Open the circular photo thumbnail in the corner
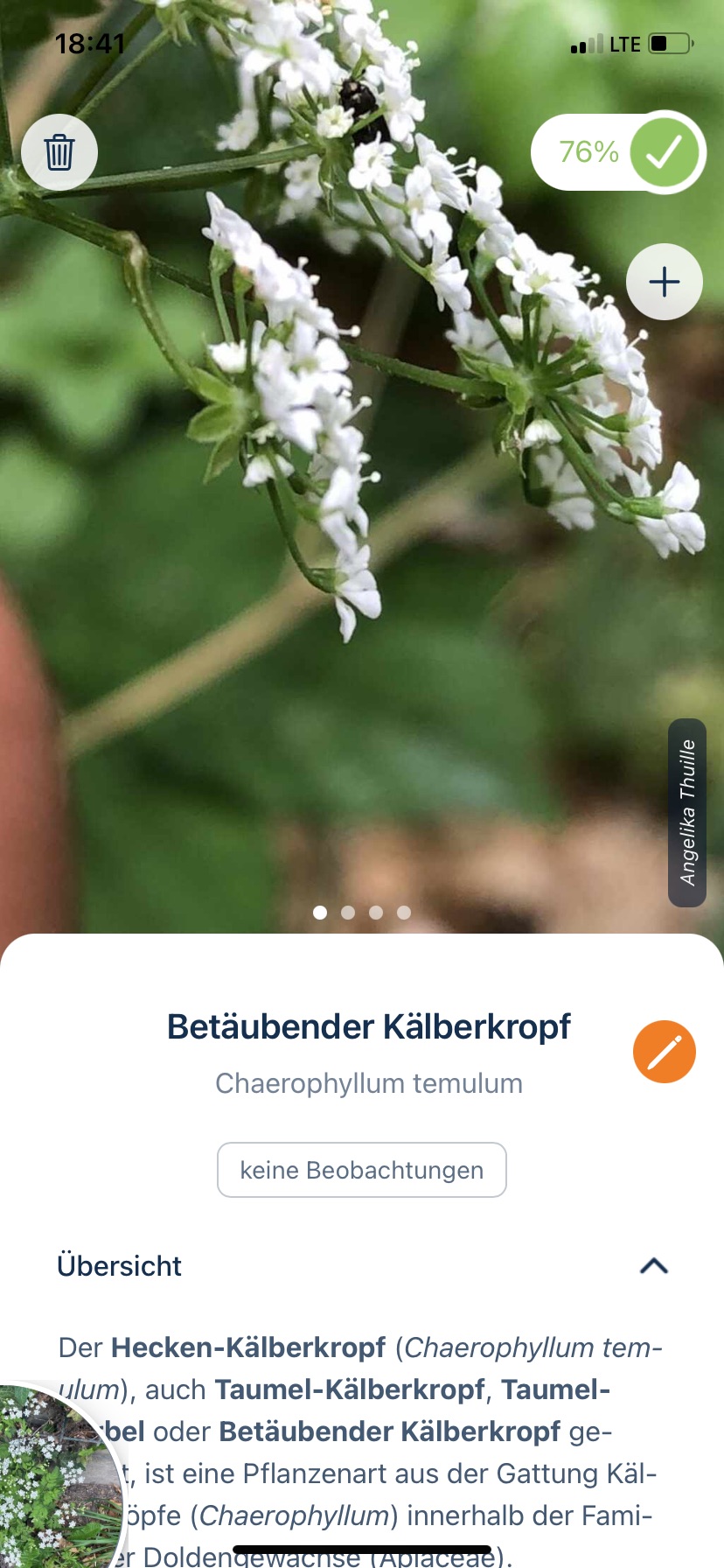The height and width of the screenshot is (1568, 724). point(52,1479)
